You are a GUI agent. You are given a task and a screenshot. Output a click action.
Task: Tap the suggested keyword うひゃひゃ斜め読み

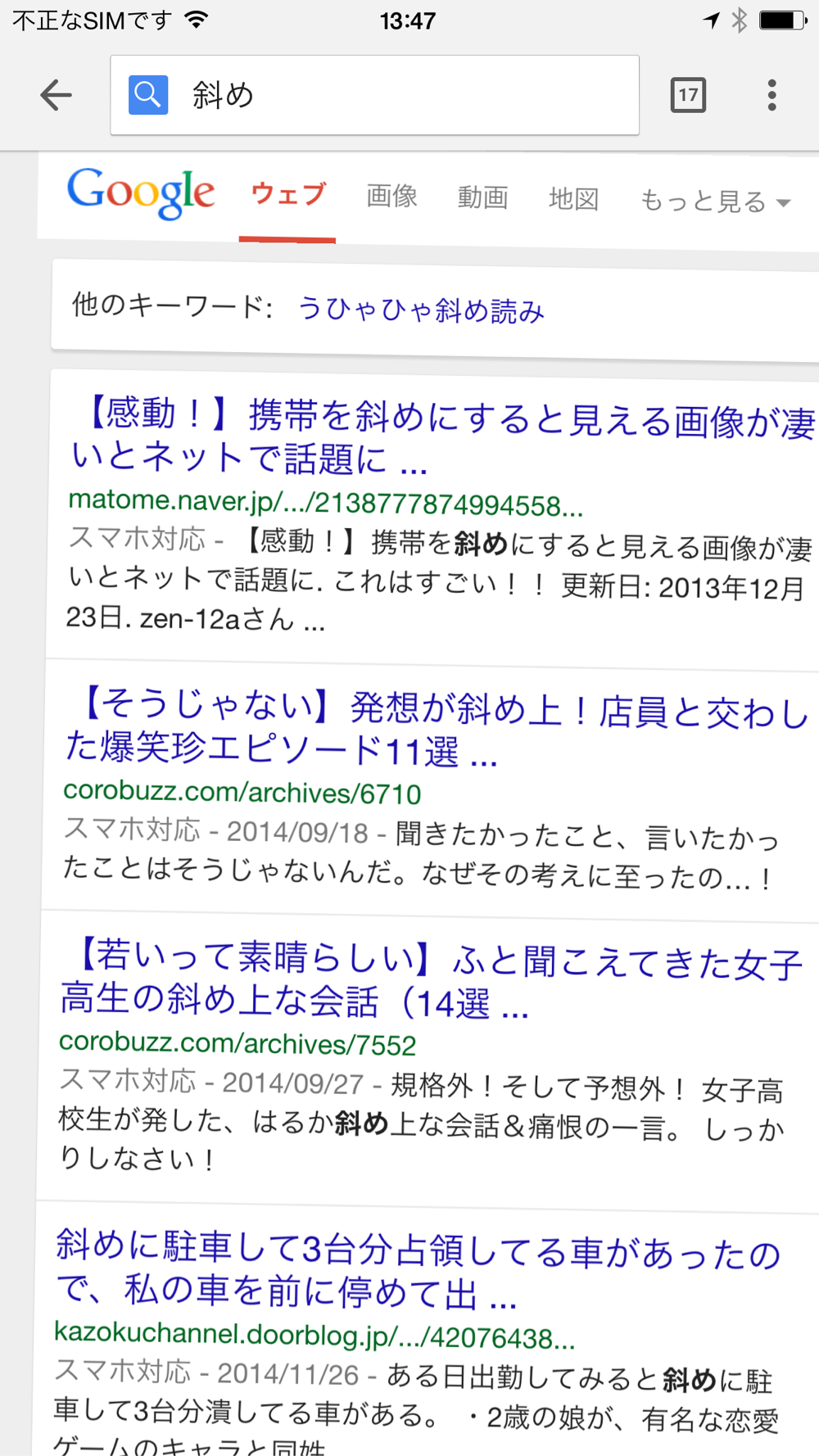click(x=421, y=310)
